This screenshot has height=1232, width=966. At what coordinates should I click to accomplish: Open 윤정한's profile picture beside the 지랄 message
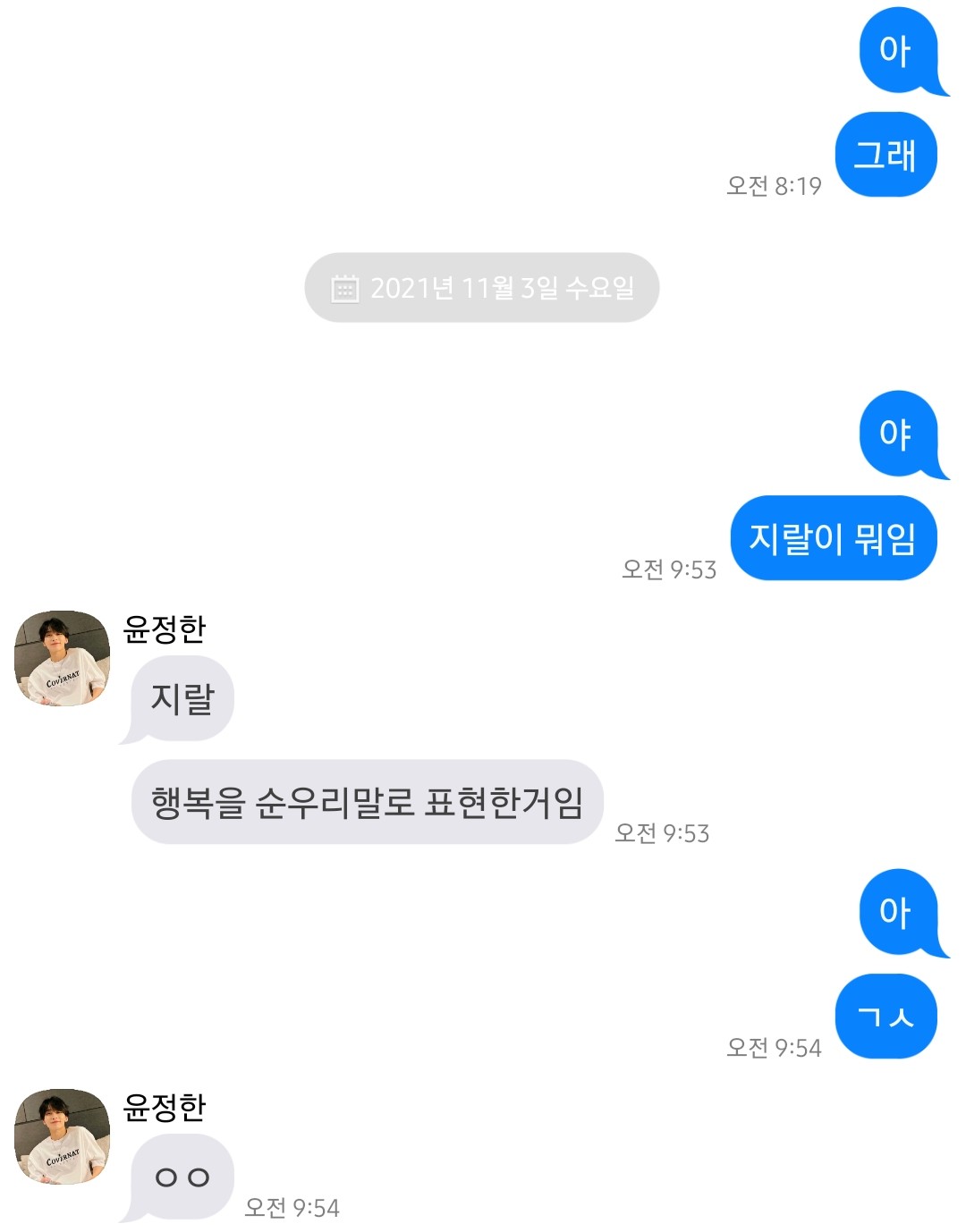62,659
